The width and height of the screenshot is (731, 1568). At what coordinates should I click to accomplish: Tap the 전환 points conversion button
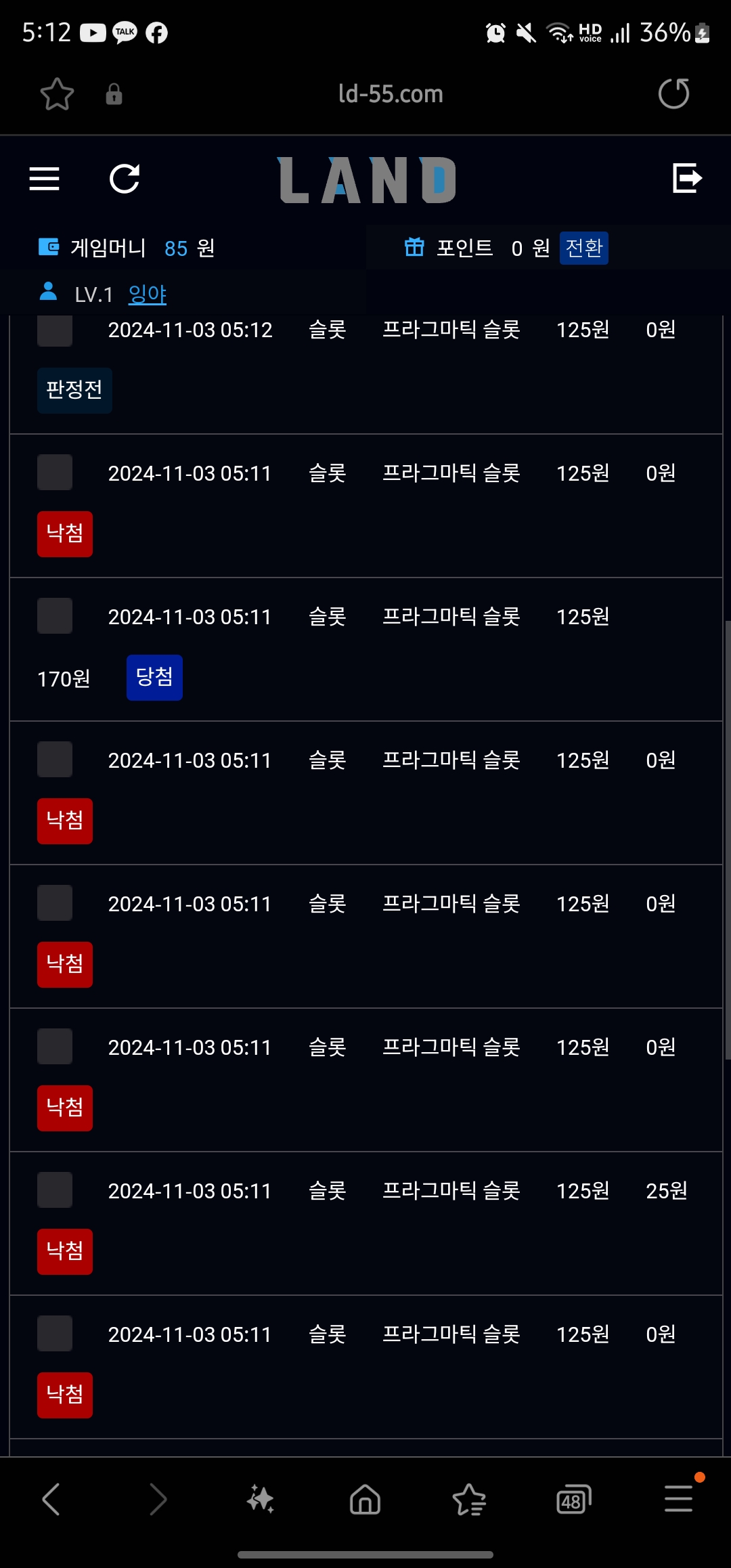(x=583, y=248)
